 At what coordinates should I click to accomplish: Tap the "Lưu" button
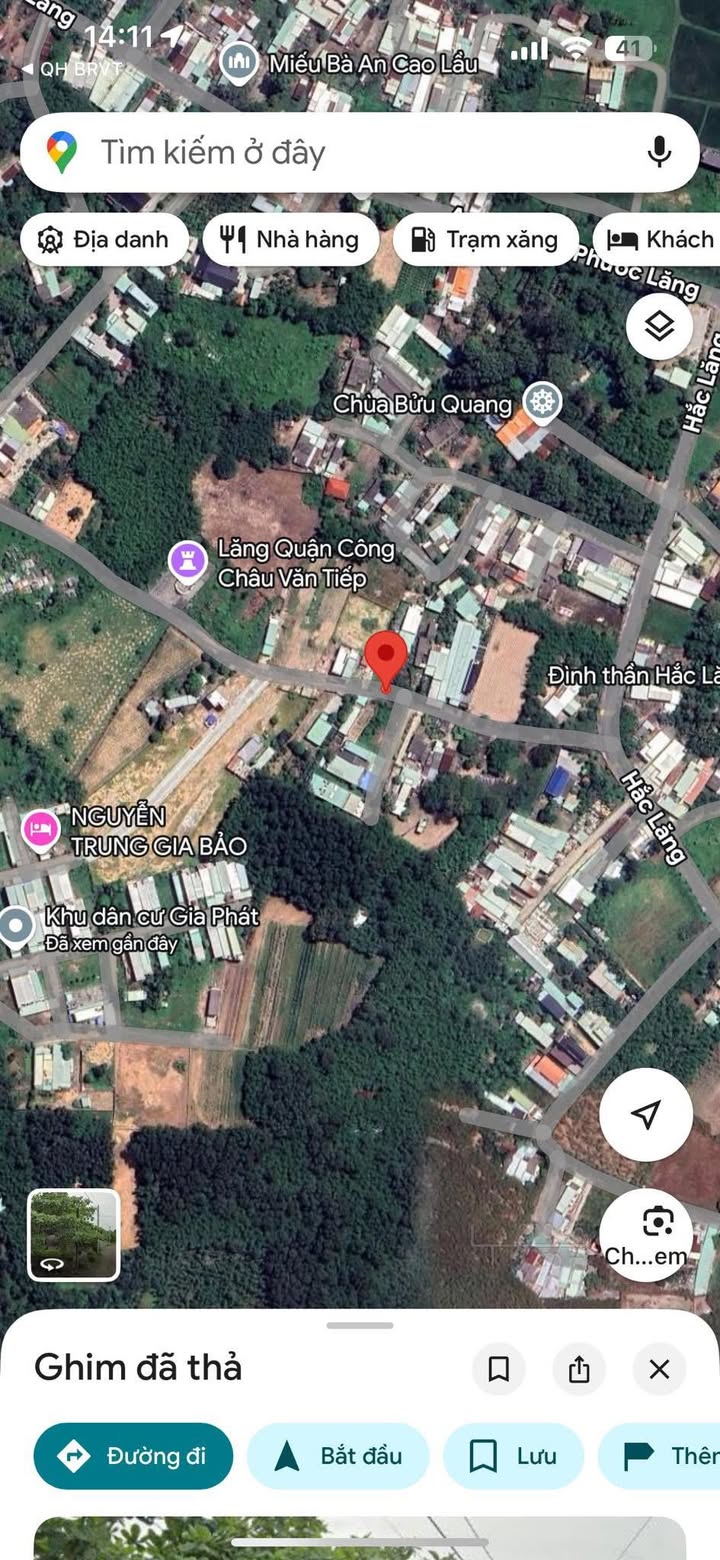pyautogui.click(x=513, y=1456)
